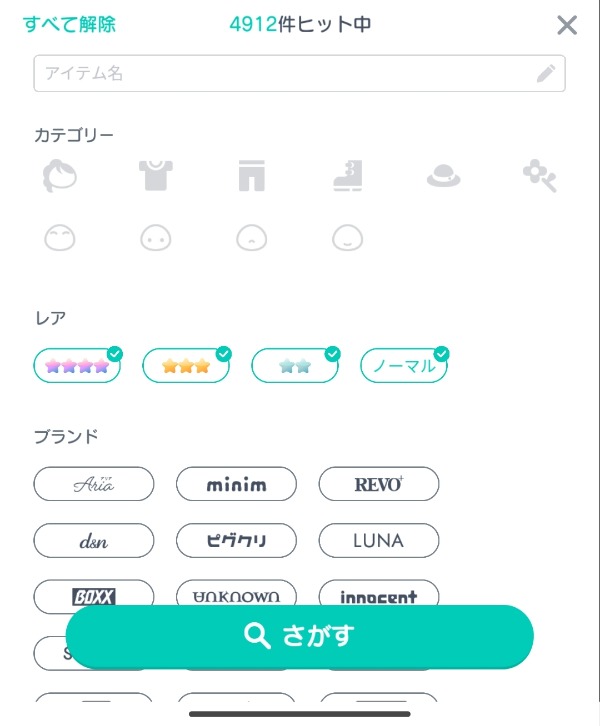Uncheck the ノーマル rarity chip
Viewport: 600px width, 726px height.
point(404,366)
